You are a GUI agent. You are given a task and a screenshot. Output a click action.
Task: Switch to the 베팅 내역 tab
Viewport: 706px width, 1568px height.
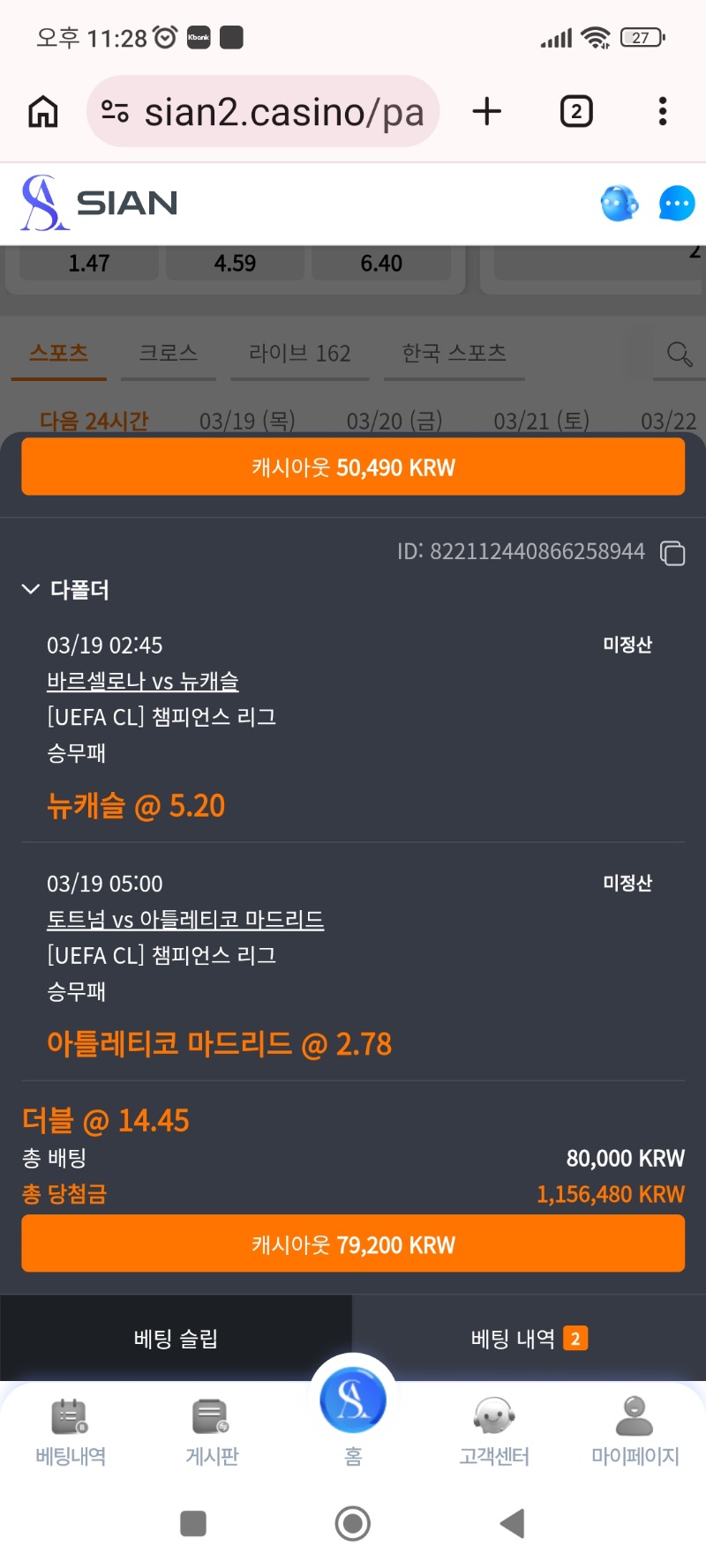[x=529, y=1339]
